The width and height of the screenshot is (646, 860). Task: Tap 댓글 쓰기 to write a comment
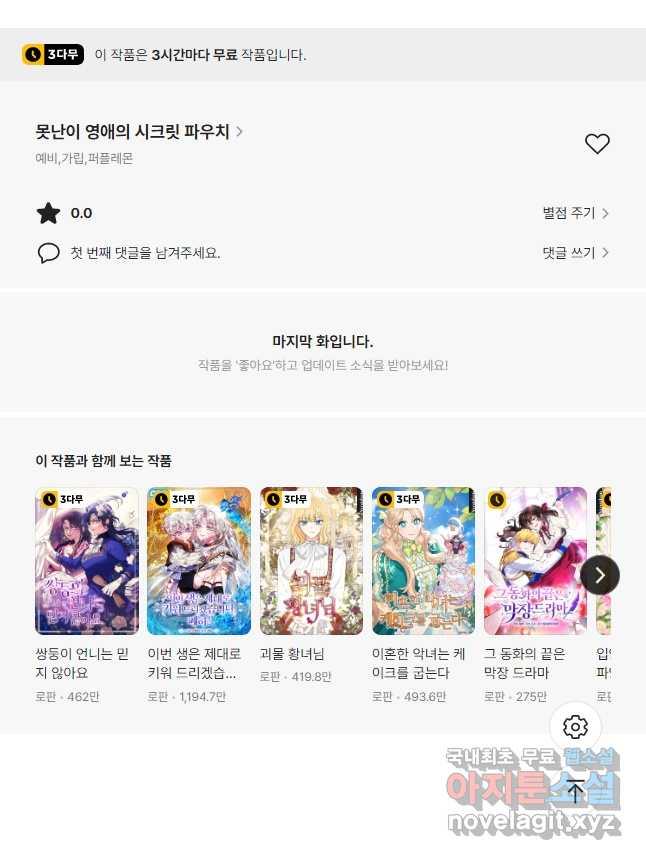coord(575,253)
